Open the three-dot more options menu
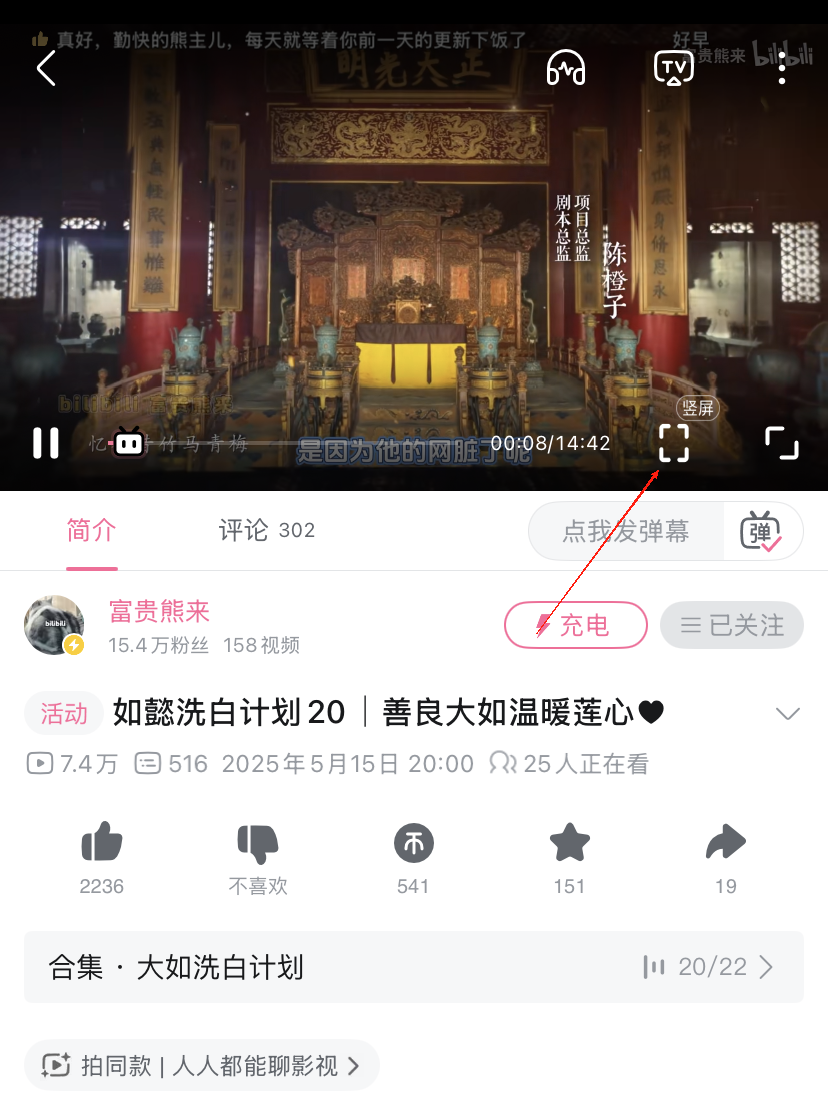The image size is (828, 1096). [x=782, y=68]
